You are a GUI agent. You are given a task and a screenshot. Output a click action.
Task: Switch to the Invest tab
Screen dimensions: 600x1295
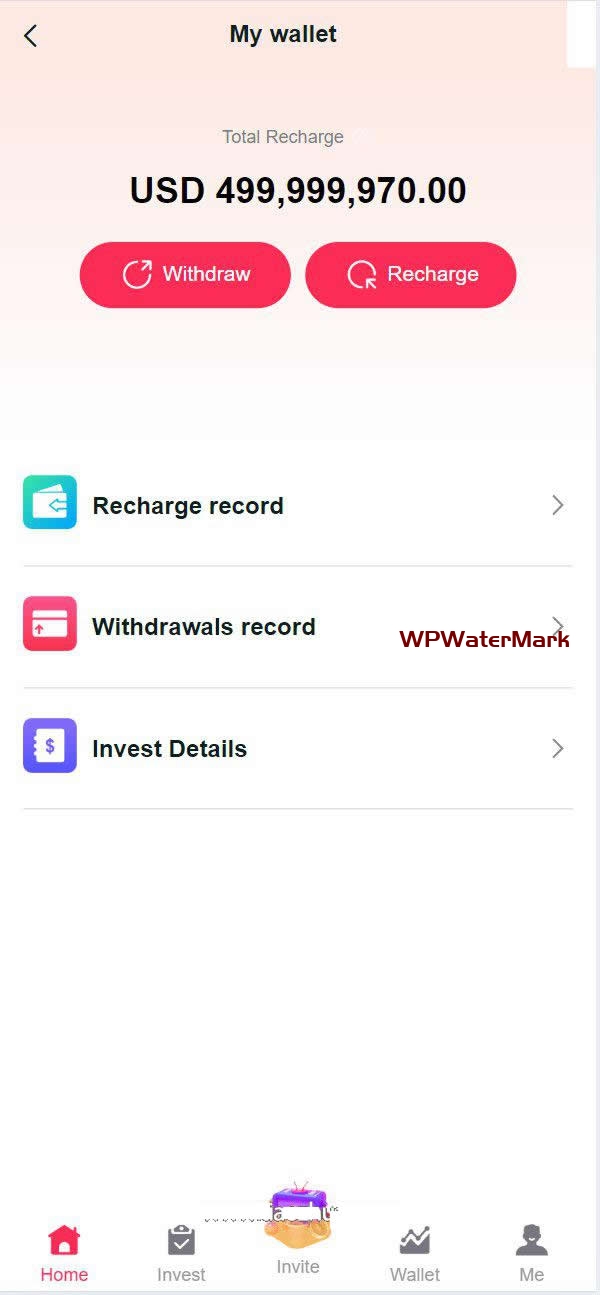point(181,1253)
